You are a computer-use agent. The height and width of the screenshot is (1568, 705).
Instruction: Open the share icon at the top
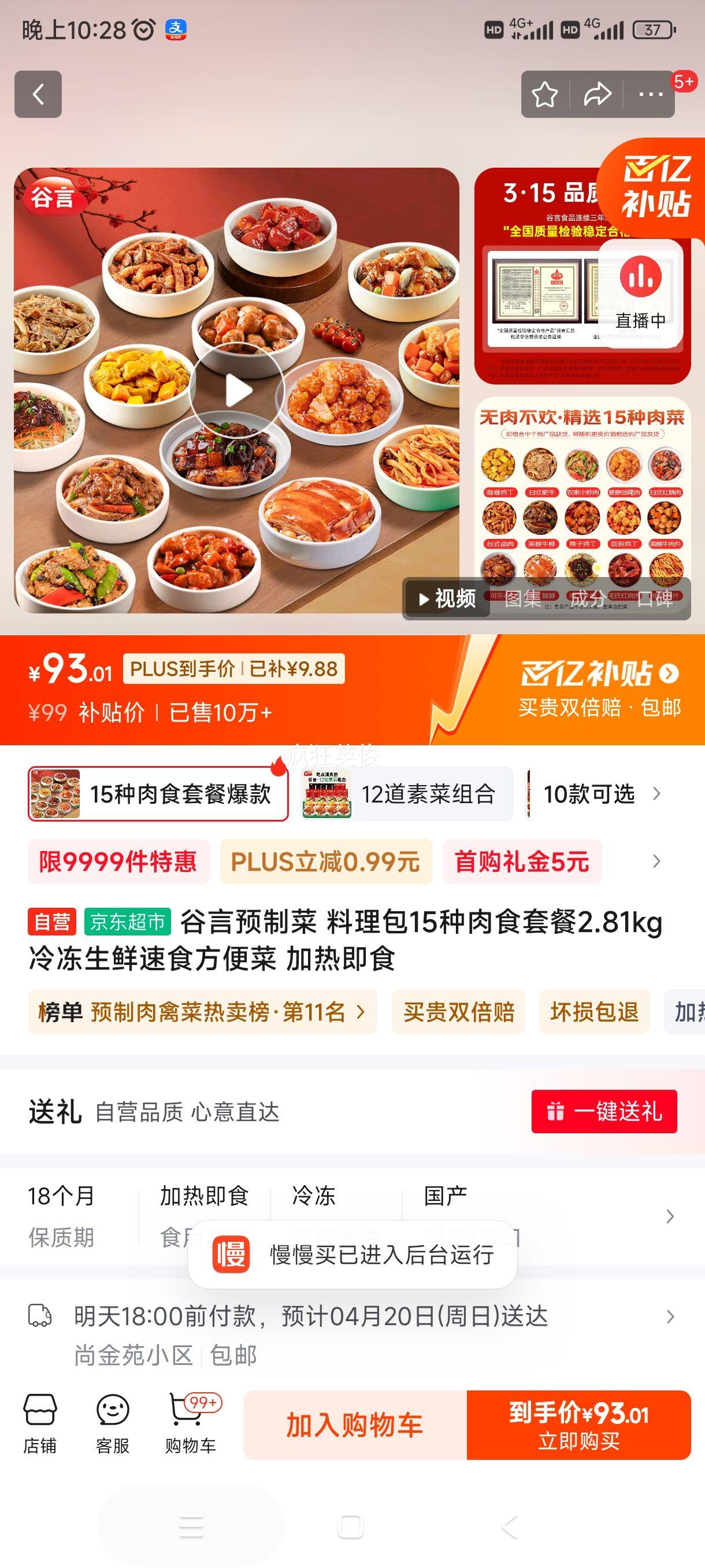point(598,94)
